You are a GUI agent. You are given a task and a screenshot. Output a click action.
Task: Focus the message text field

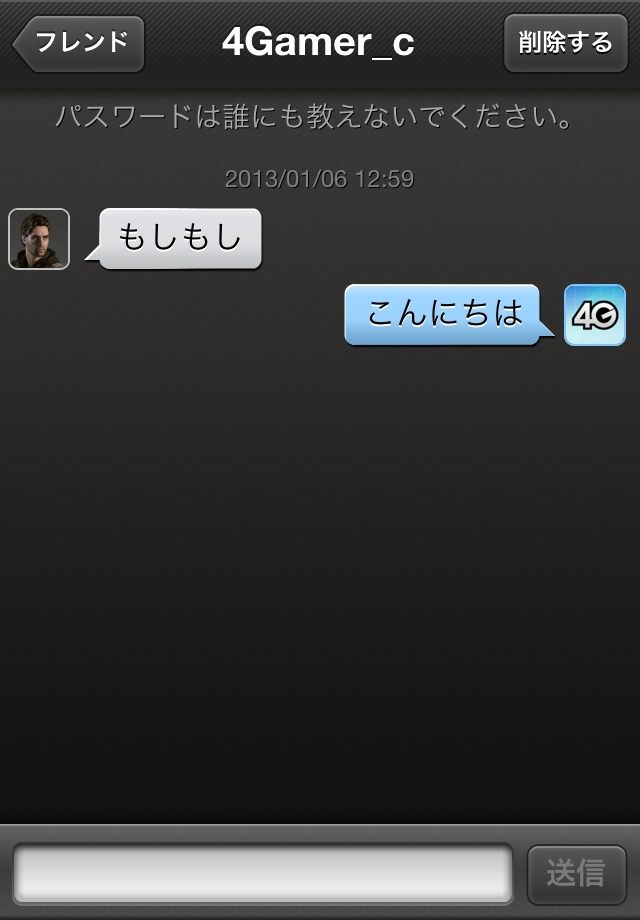point(262,873)
